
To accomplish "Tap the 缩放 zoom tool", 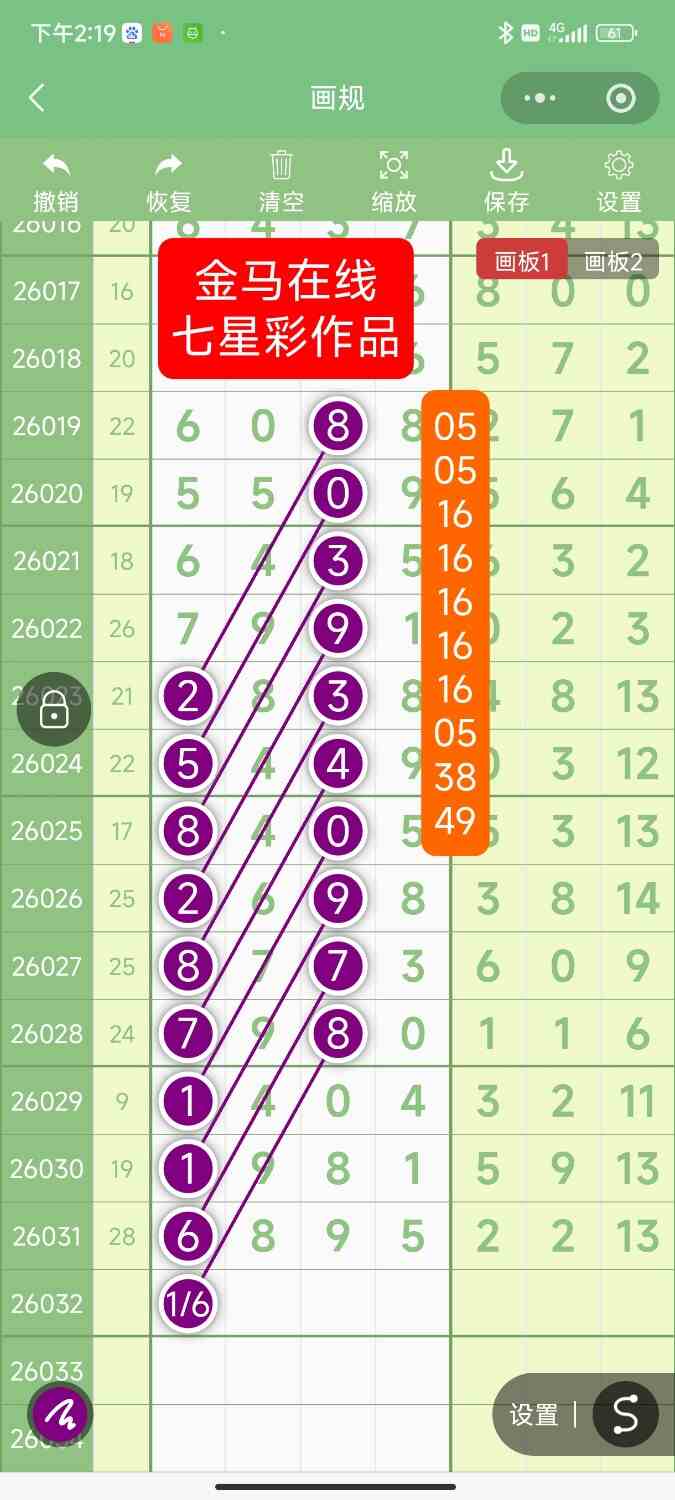I will click(x=394, y=182).
